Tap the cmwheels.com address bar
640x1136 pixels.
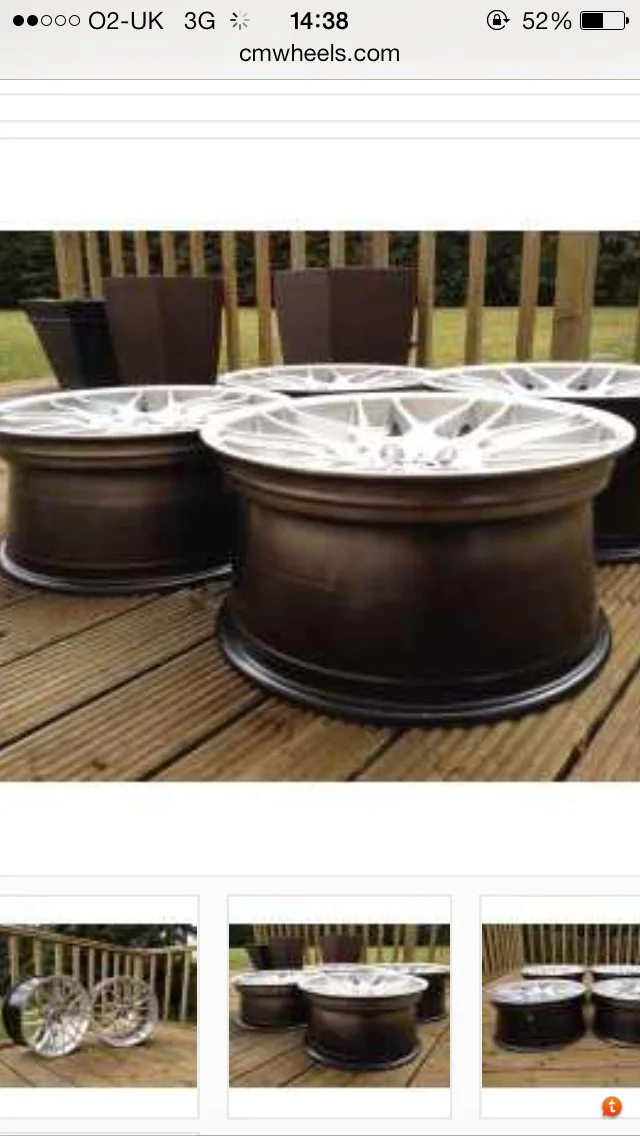tap(320, 53)
